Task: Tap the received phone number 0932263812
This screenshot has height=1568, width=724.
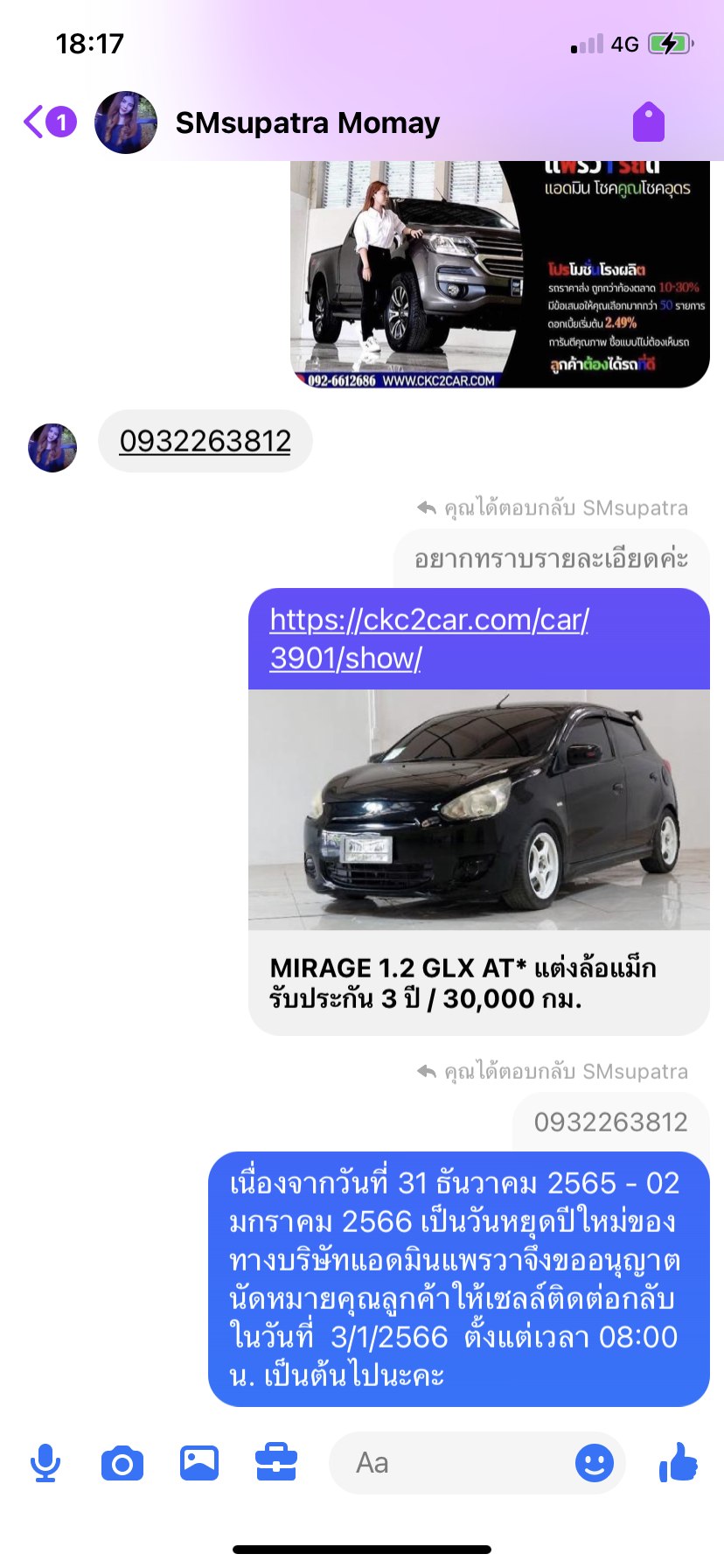Action: click(205, 441)
